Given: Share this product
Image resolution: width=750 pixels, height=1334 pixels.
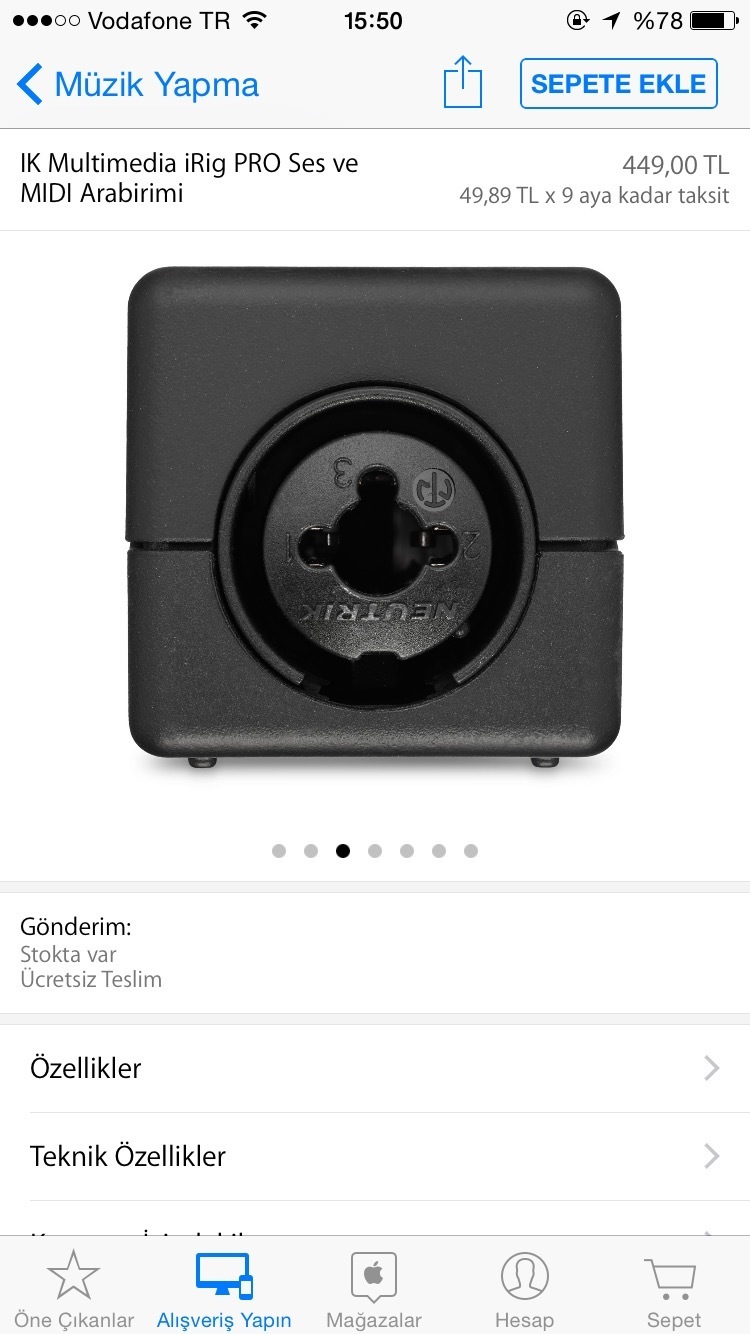Looking at the screenshot, I should tap(462, 83).
